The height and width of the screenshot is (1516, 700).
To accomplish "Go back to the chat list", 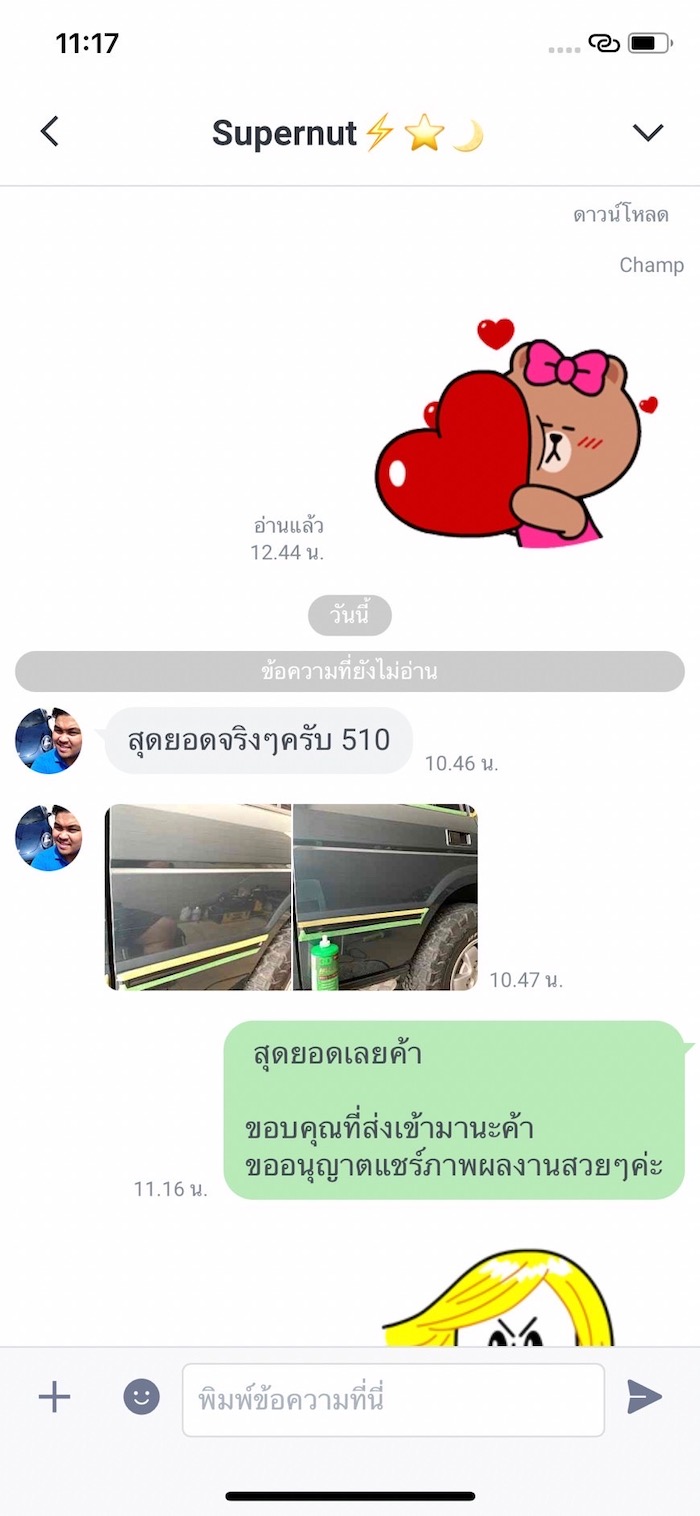I will pos(49,131).
